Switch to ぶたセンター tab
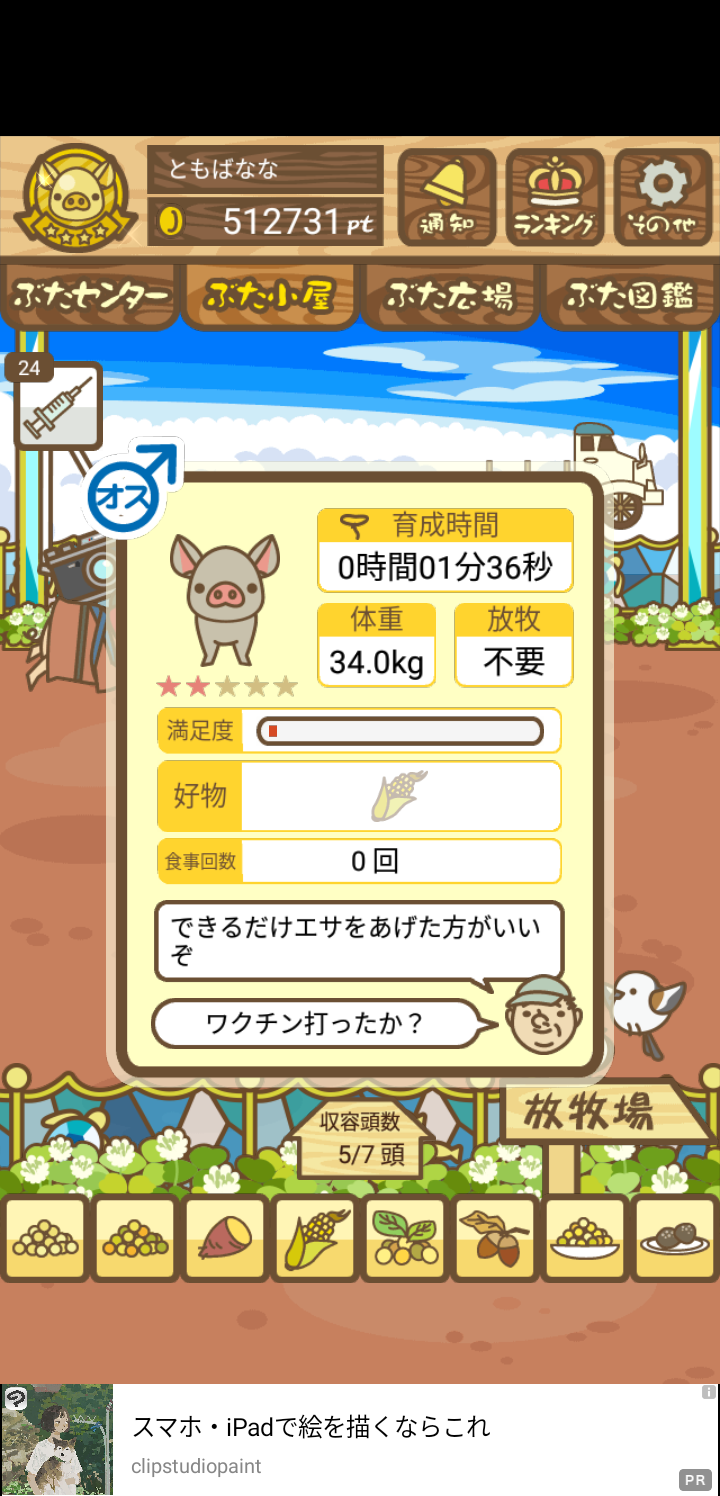Image resolution: width=720 pixels, height=1496 pixels. pyautogui.click(x=90, y=296)
